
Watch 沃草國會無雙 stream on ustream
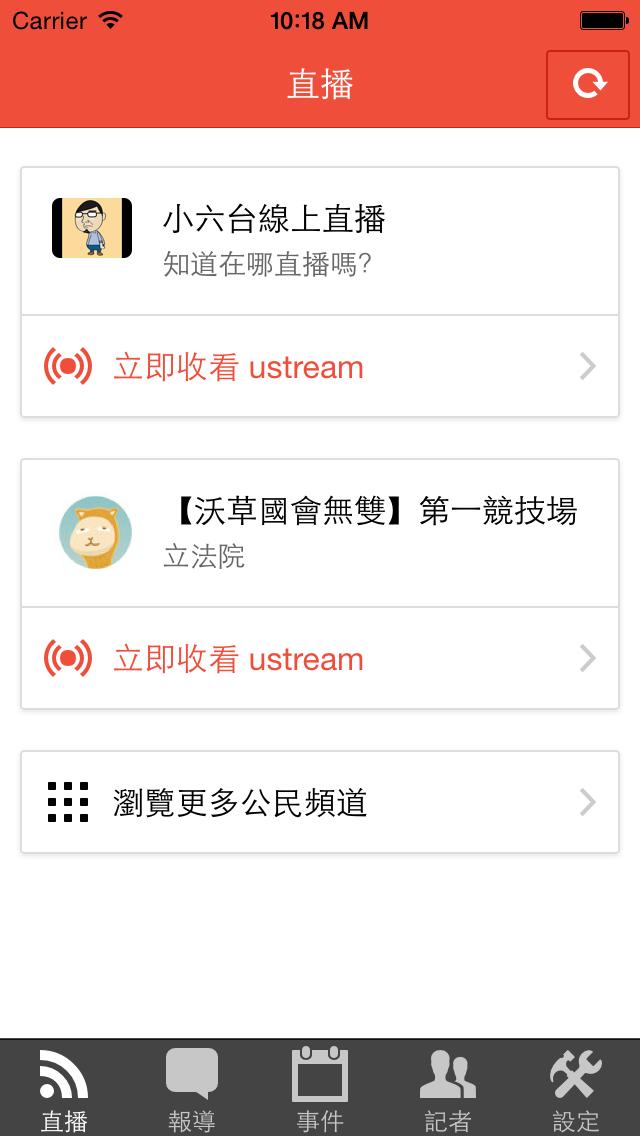point(320,659)
